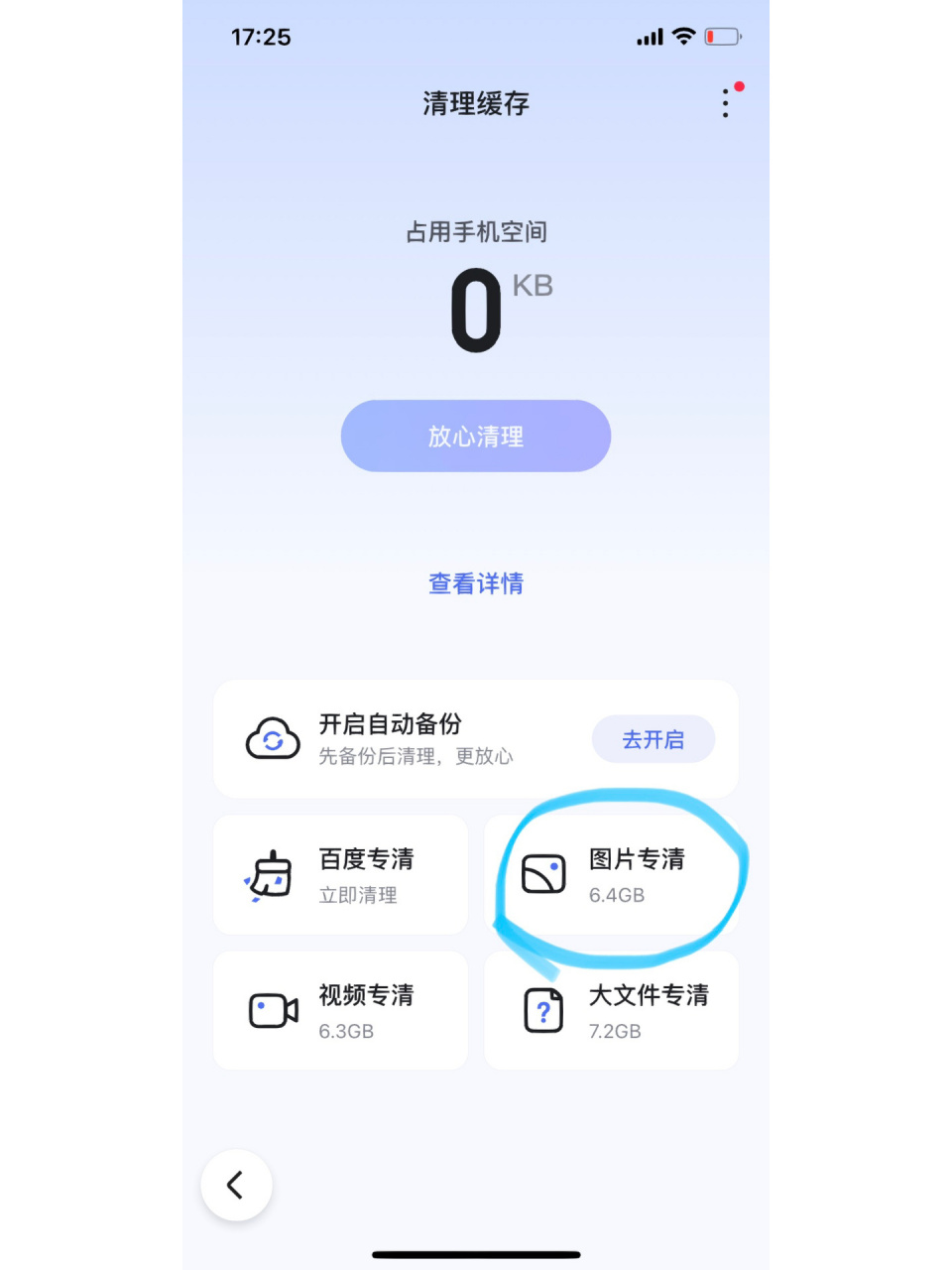Tap the 视频专清 video camera icon
This screenshot has height=1270, width=952.
coord(272,1010)
